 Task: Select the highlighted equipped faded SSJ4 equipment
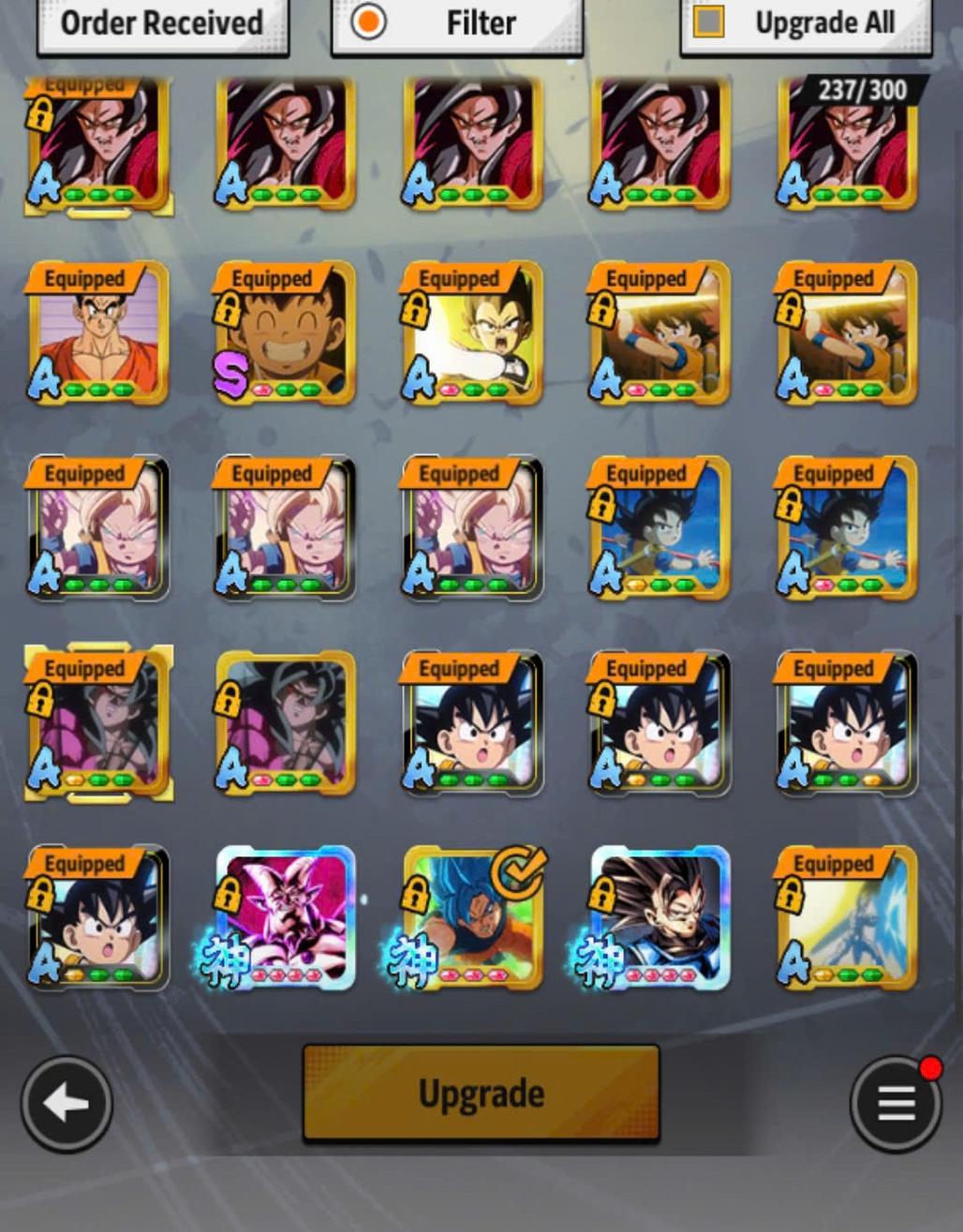(x=97, y=725)
